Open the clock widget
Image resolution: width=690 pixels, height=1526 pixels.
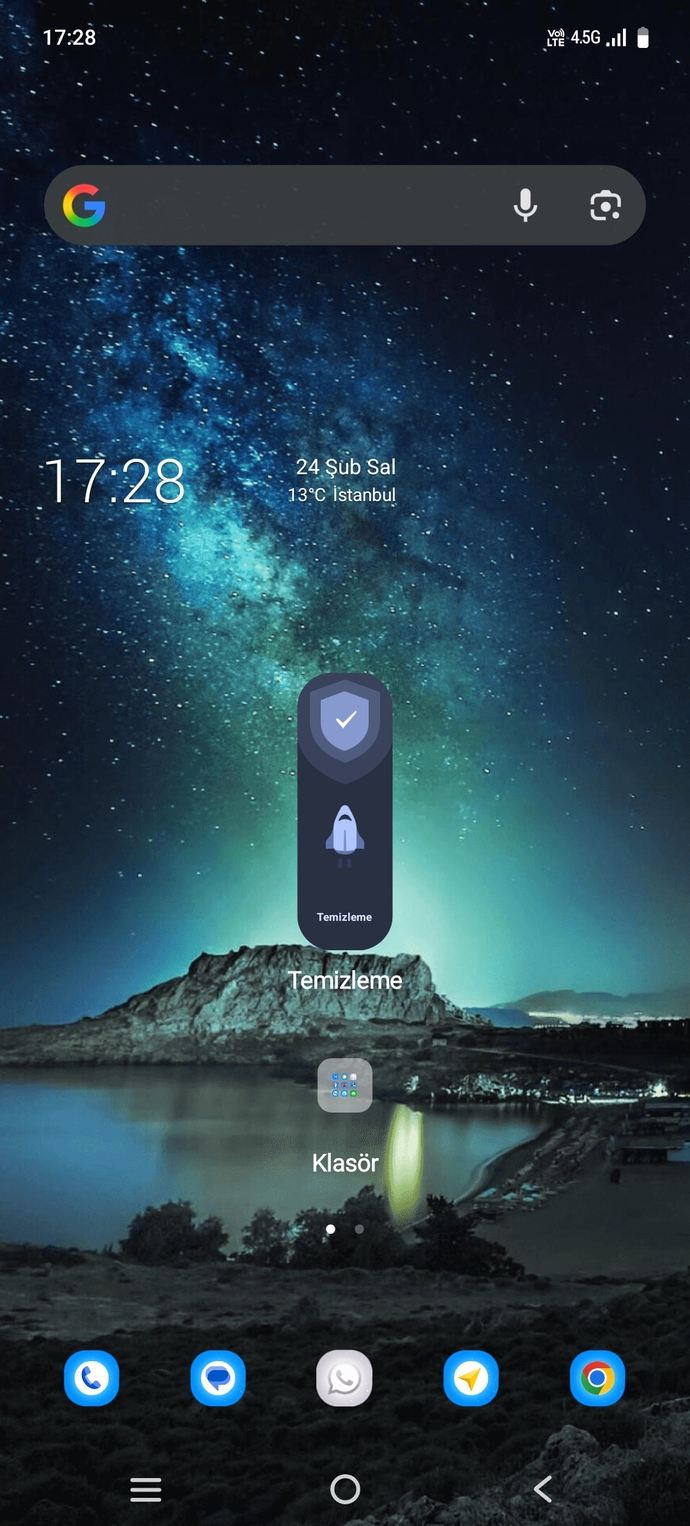point(115,481)
